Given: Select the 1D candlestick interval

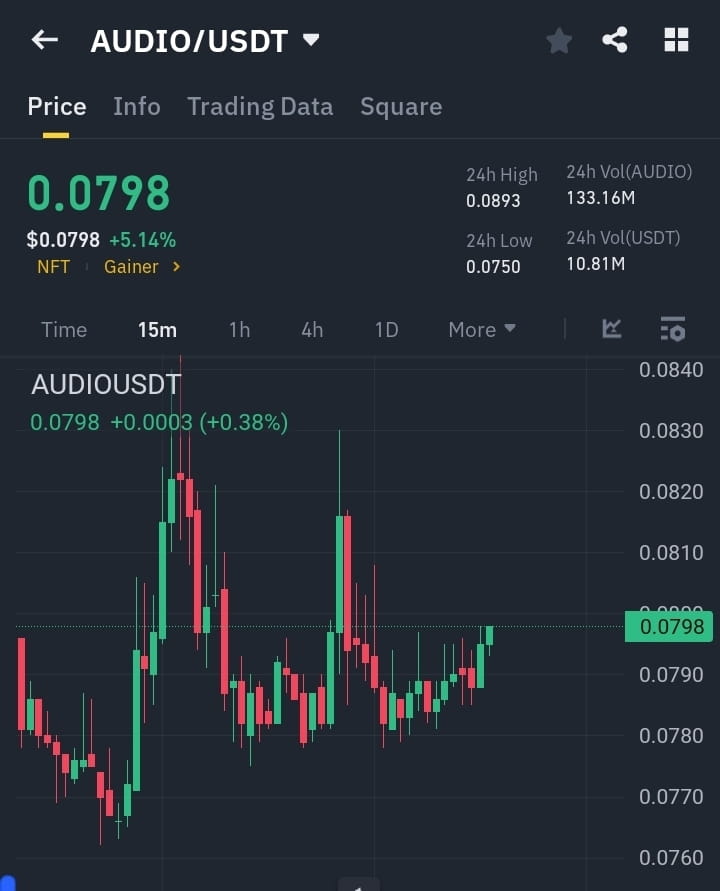Looking at the screenshot, I should 386,328.
